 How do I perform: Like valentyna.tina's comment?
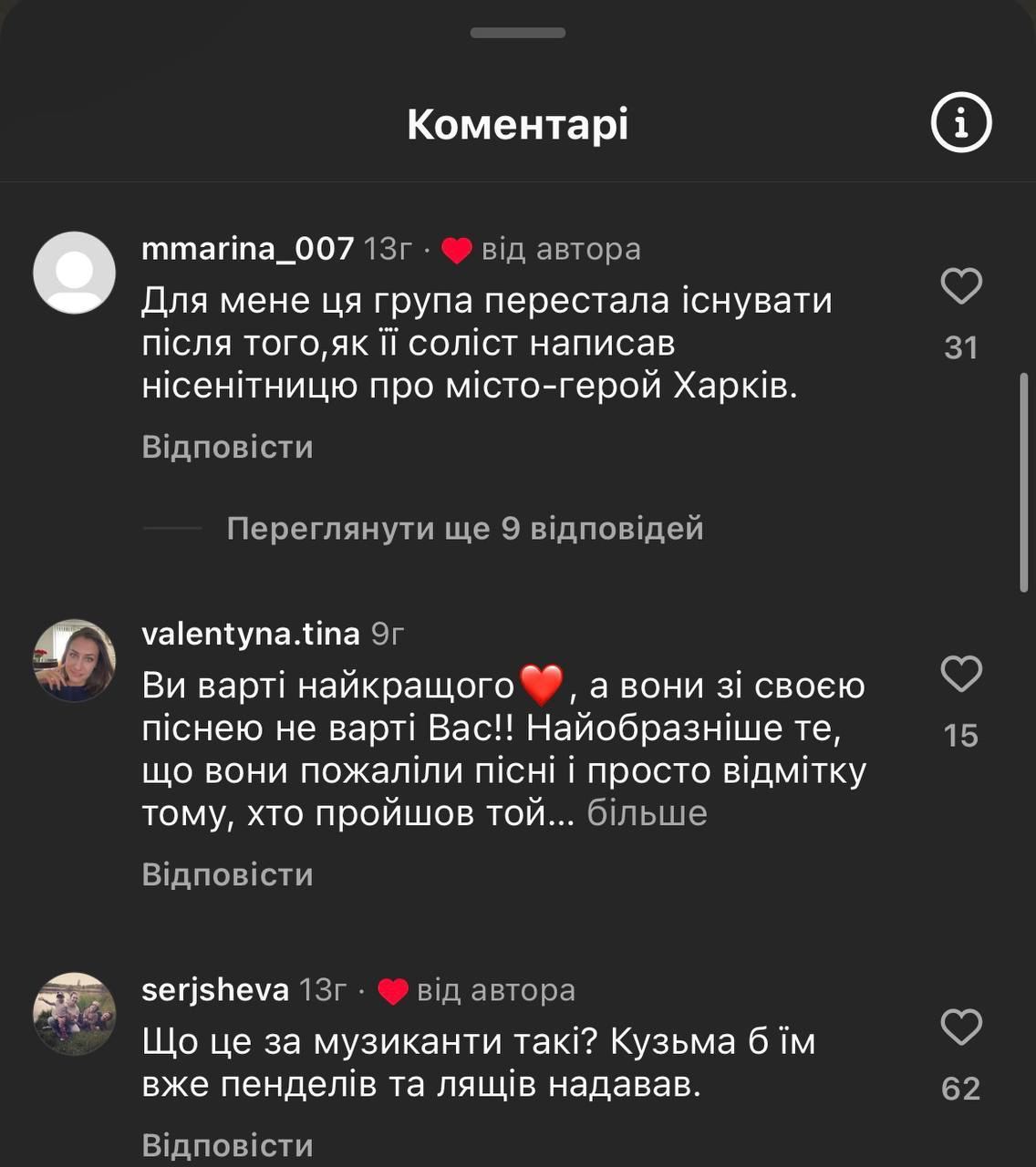tap(960, 675)
